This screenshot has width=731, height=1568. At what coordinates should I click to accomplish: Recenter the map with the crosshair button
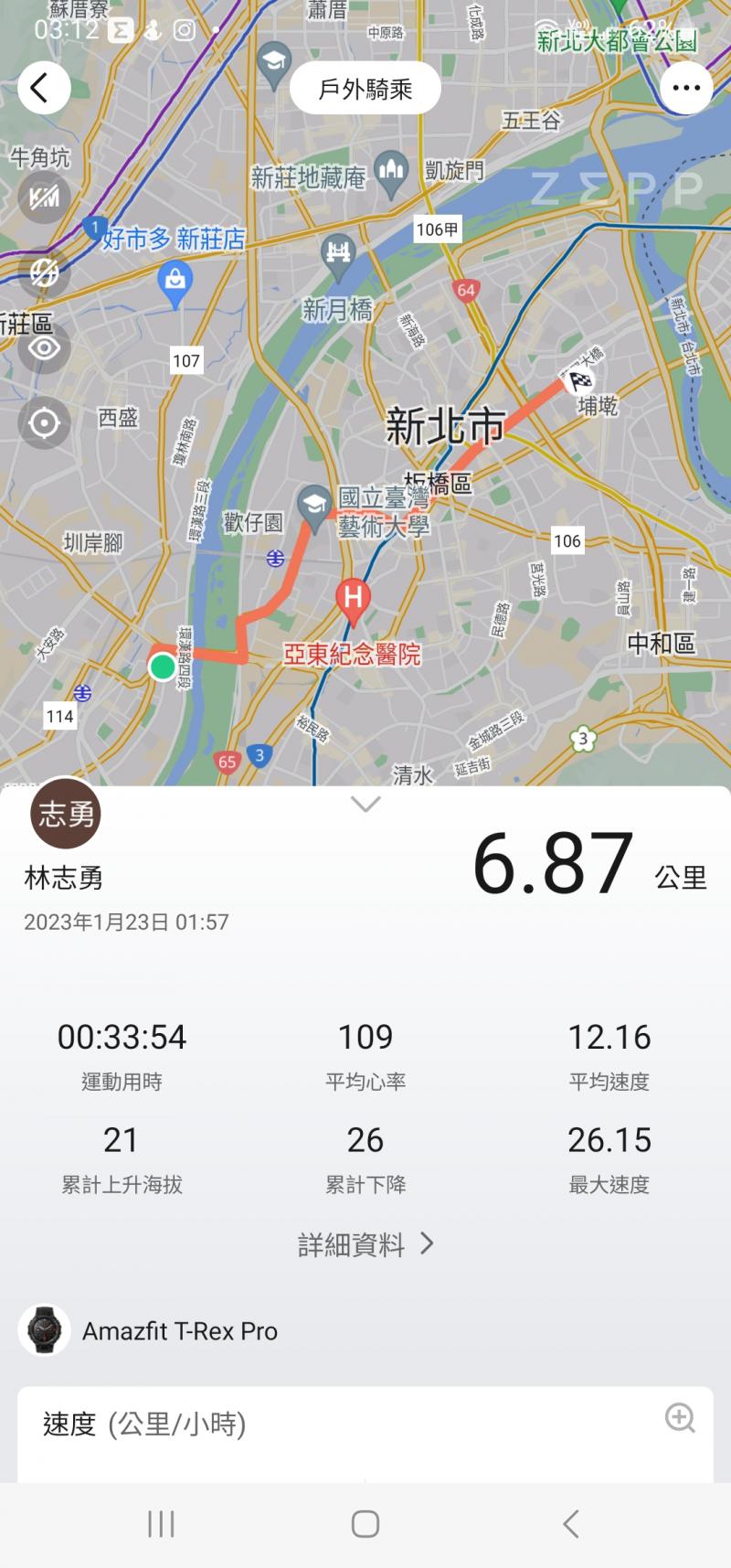44,423
